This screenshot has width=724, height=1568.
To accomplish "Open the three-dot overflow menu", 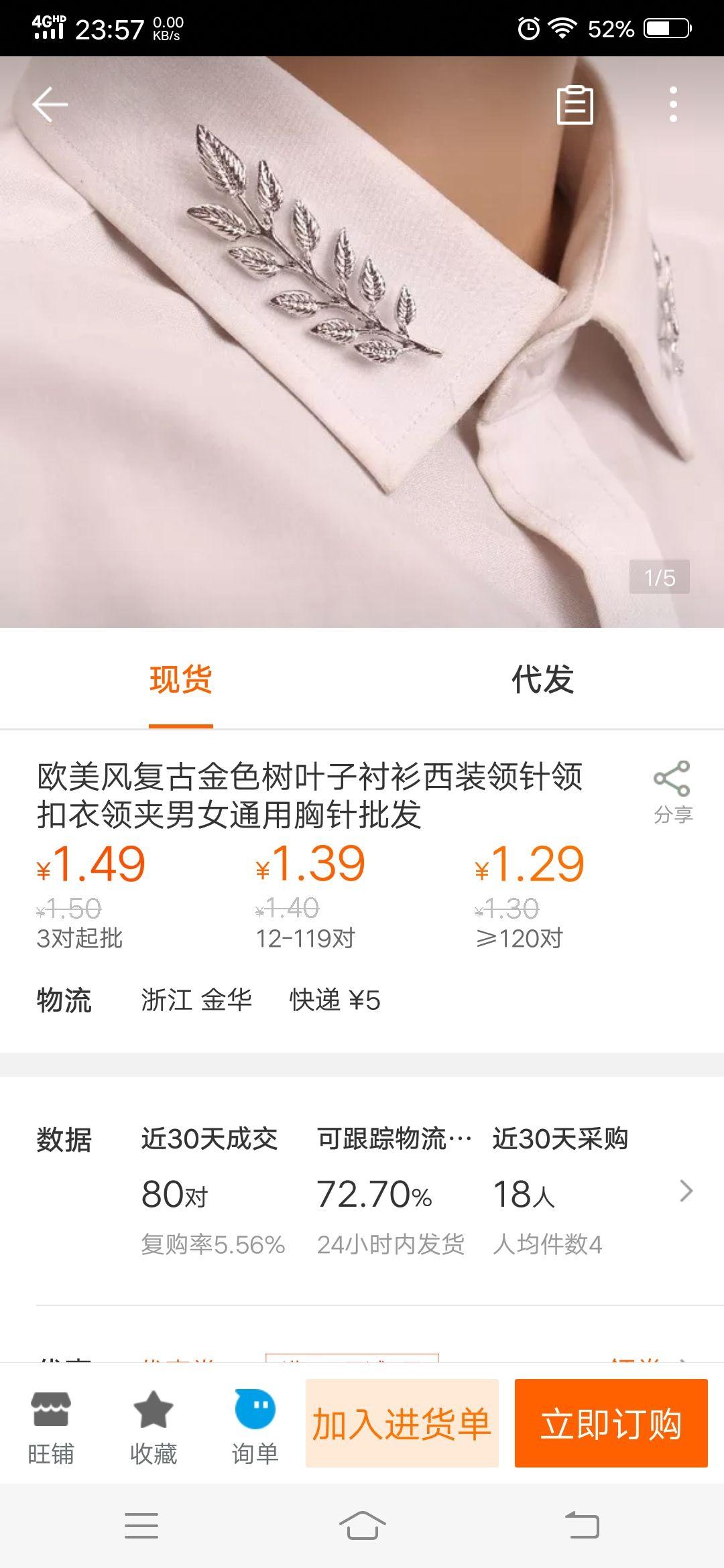I will coord(674,104).
